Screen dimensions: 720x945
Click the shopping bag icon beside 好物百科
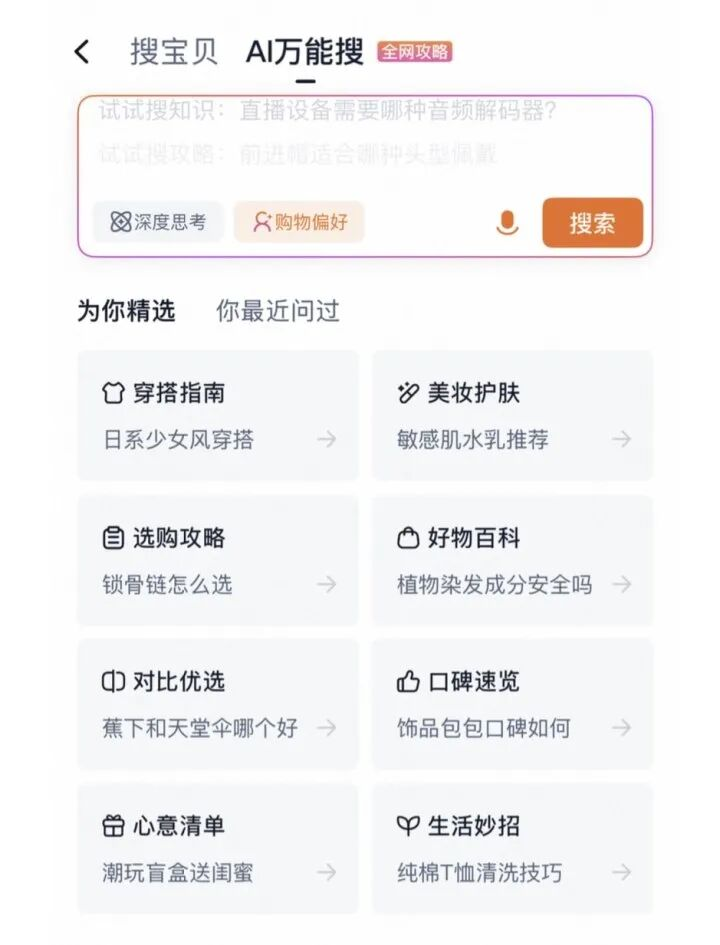409,538
